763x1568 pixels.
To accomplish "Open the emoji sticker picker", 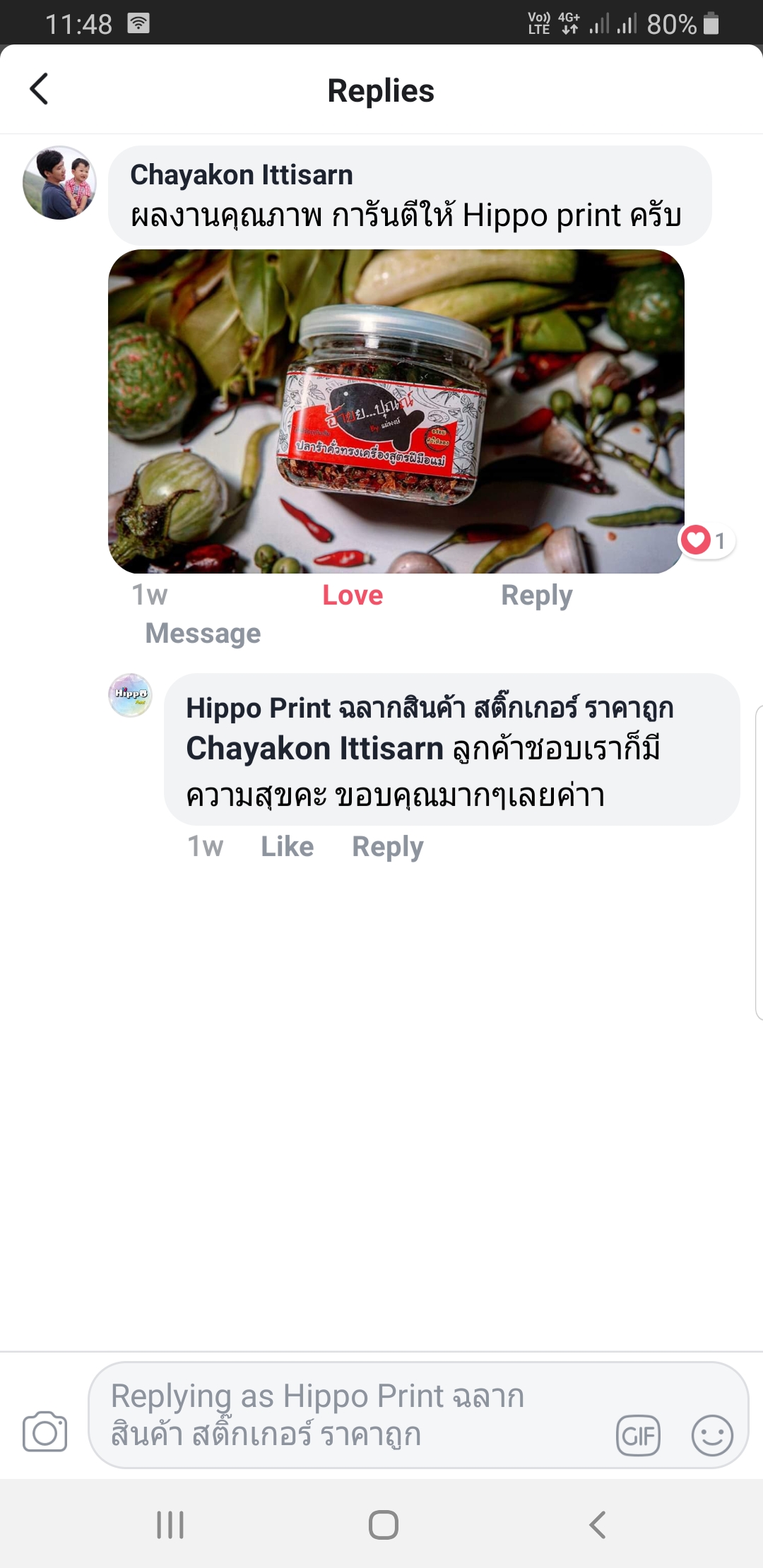I will point(711,1435).
